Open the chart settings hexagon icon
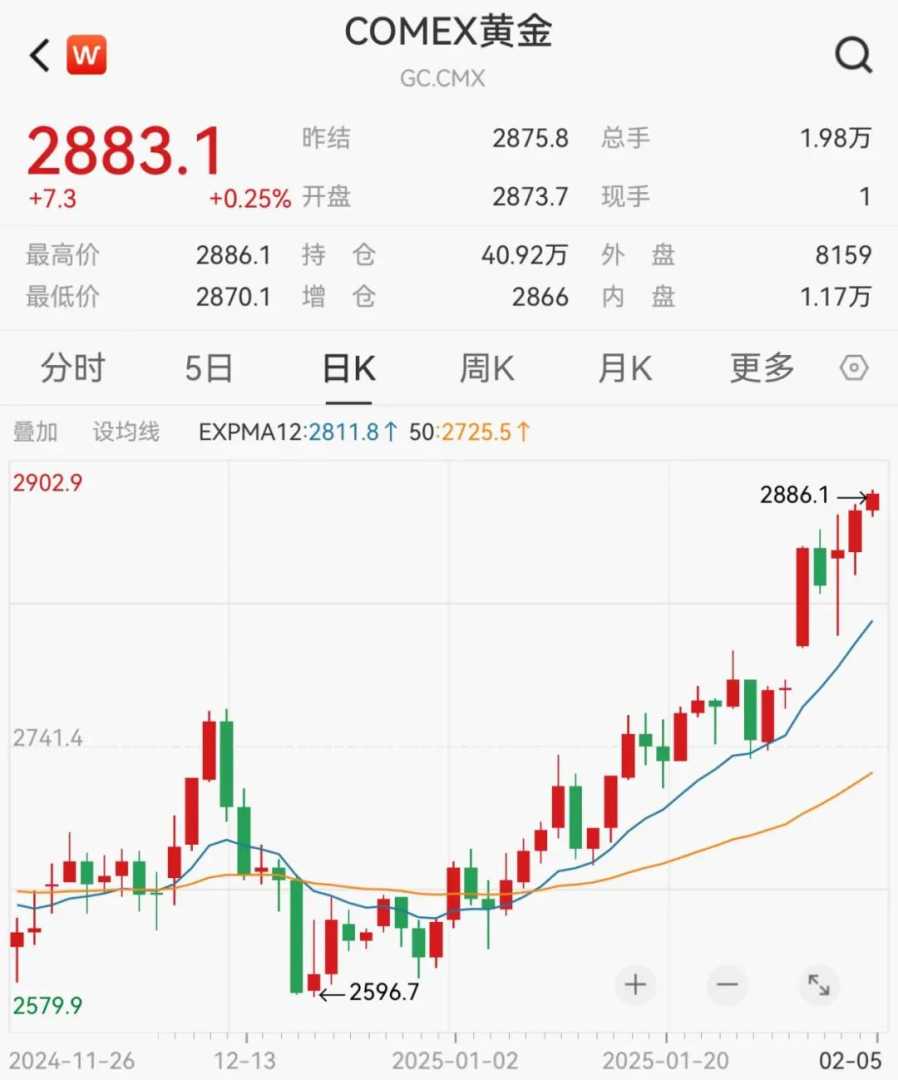The height and width of the screenshot is (1080, 898). pos(853,369)
